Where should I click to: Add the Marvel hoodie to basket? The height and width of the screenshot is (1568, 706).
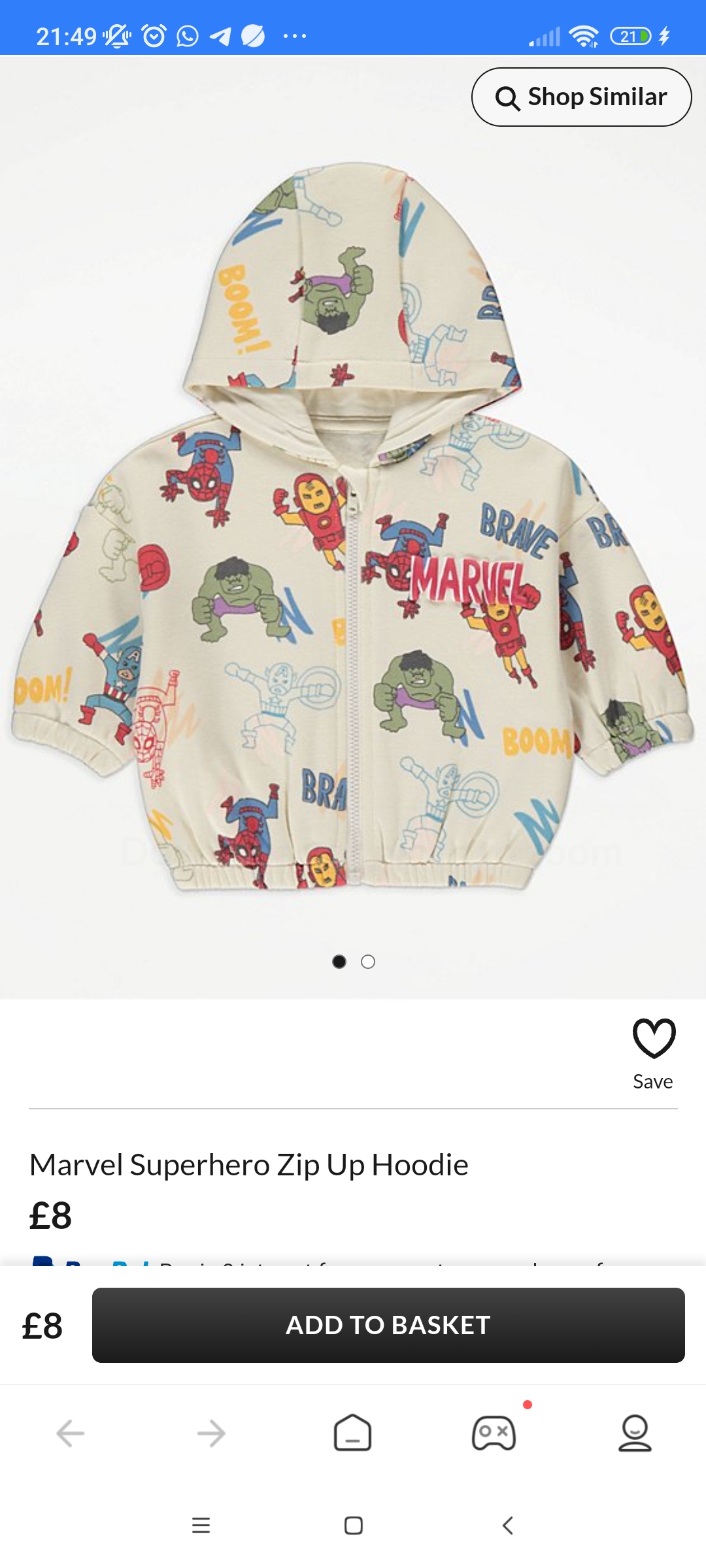(388, 1325)
